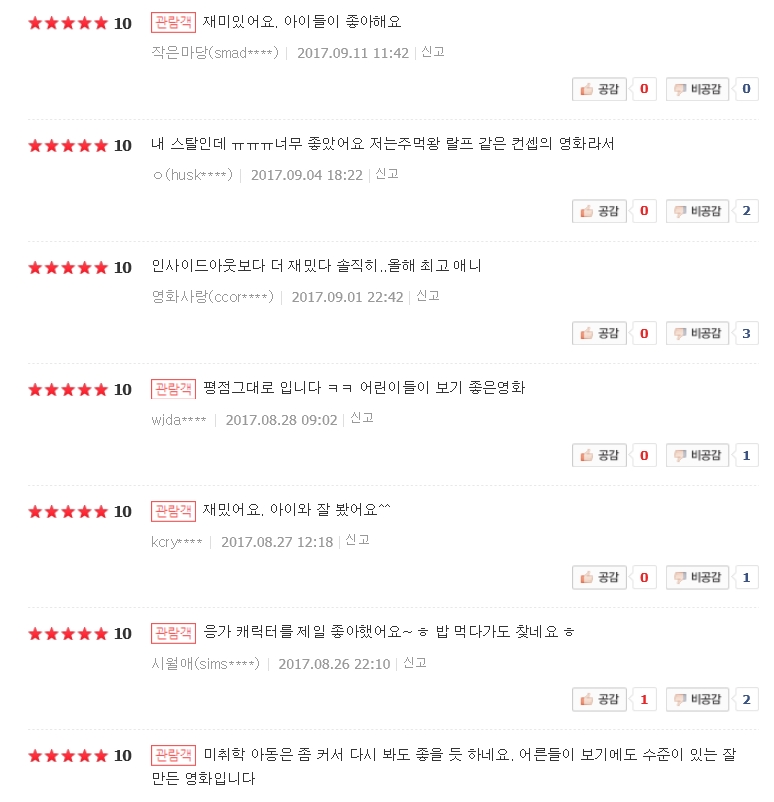774x802 pixels.
Task: Open reviewer 영화사랑(ccor****) profile
Action: point(212,297)
